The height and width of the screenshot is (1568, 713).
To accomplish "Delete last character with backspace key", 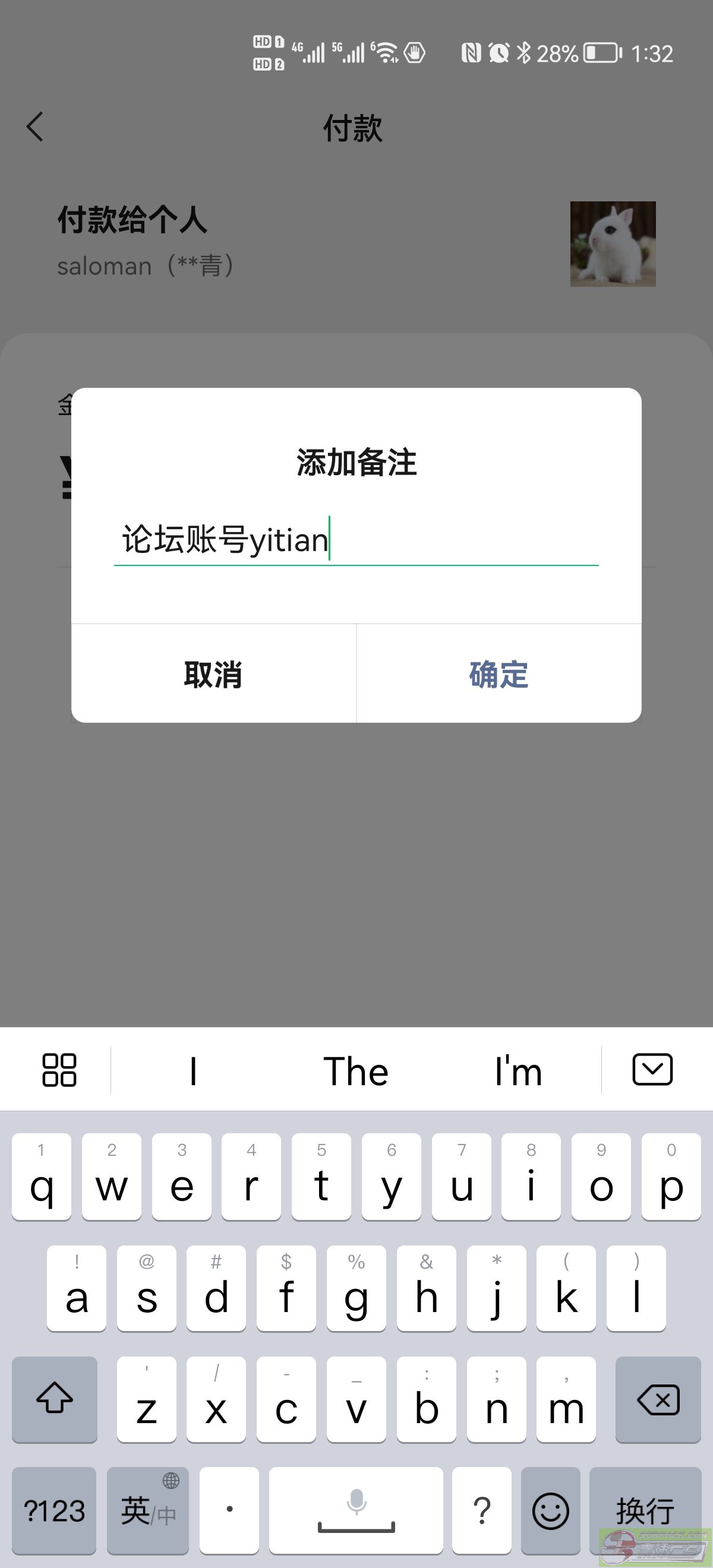I will (x=658, y=1399).
